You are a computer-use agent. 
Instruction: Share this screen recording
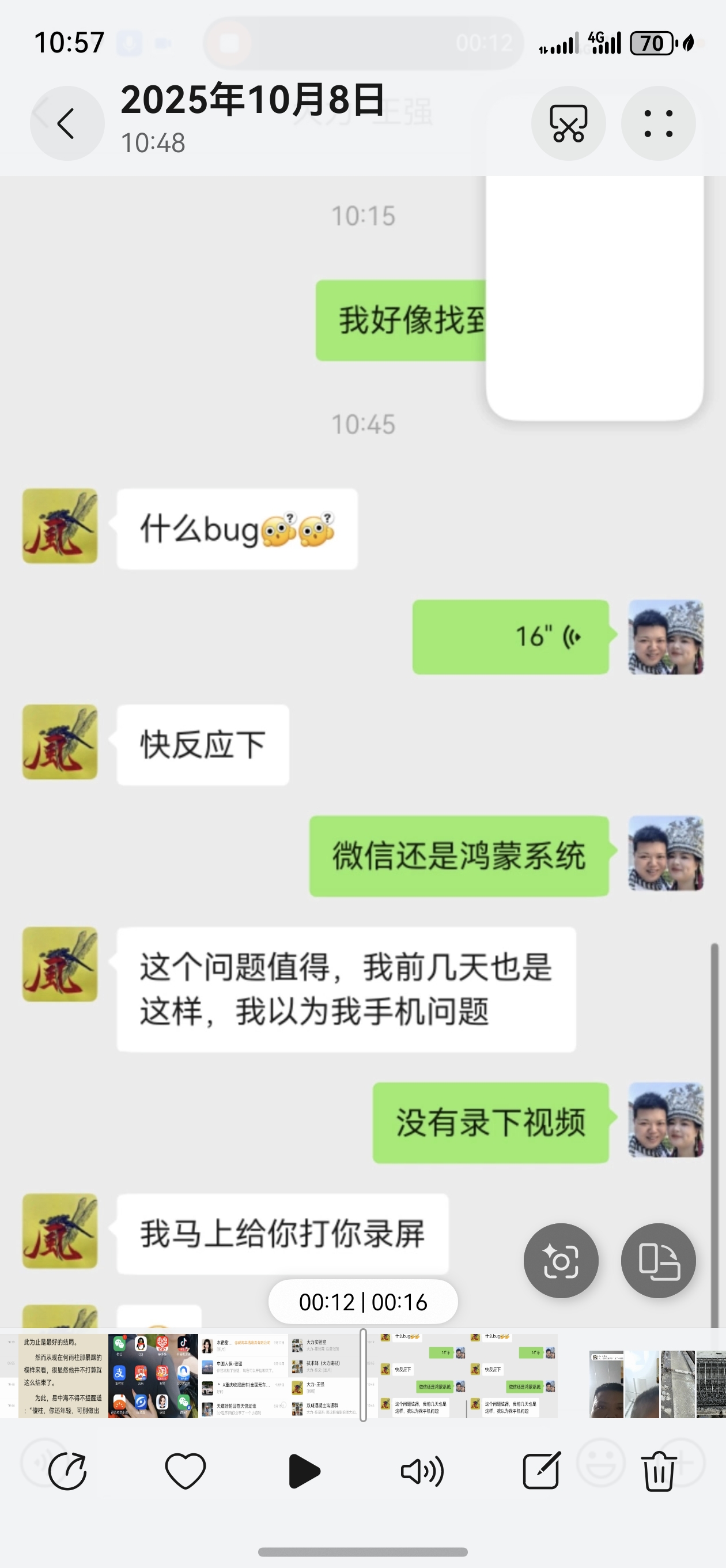(67, 1471)
